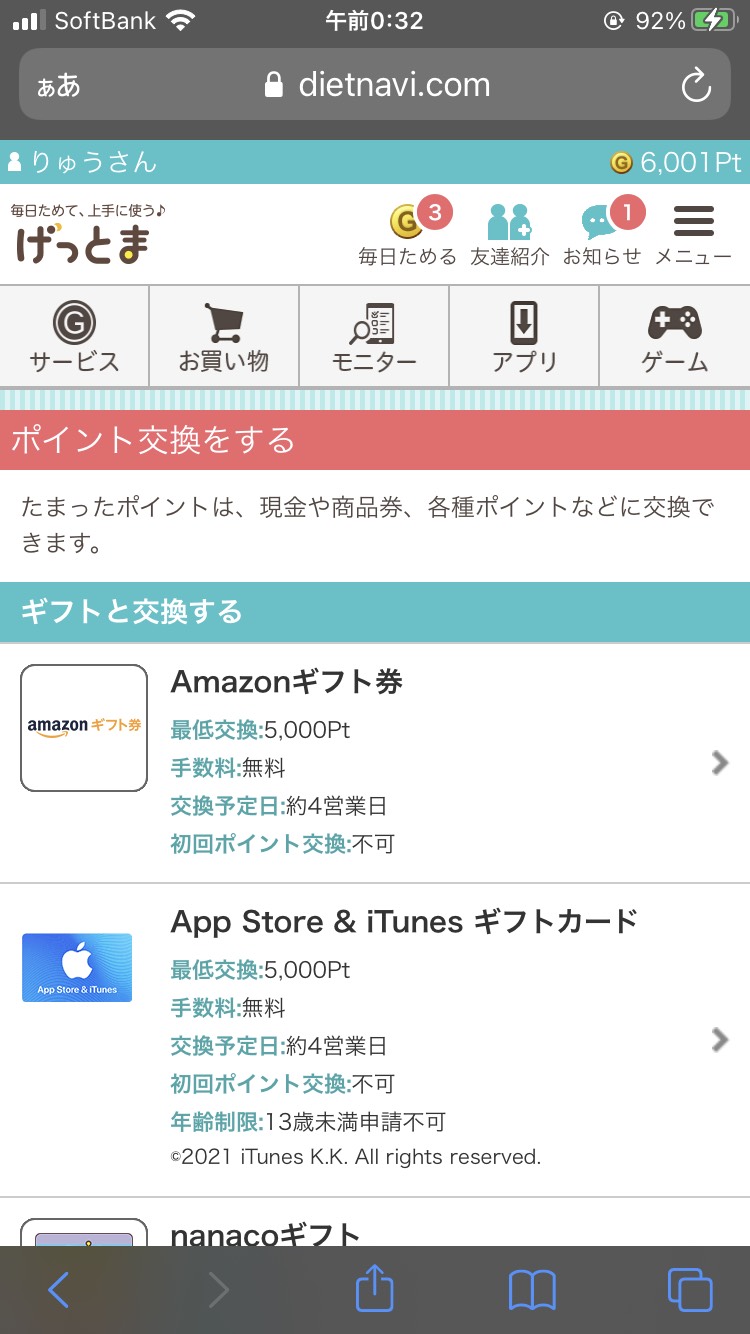Image resolution: width=750 pixels, height=1334 pixels.
Task: Switch to the モニター tab
Action: tap(374, 336)
